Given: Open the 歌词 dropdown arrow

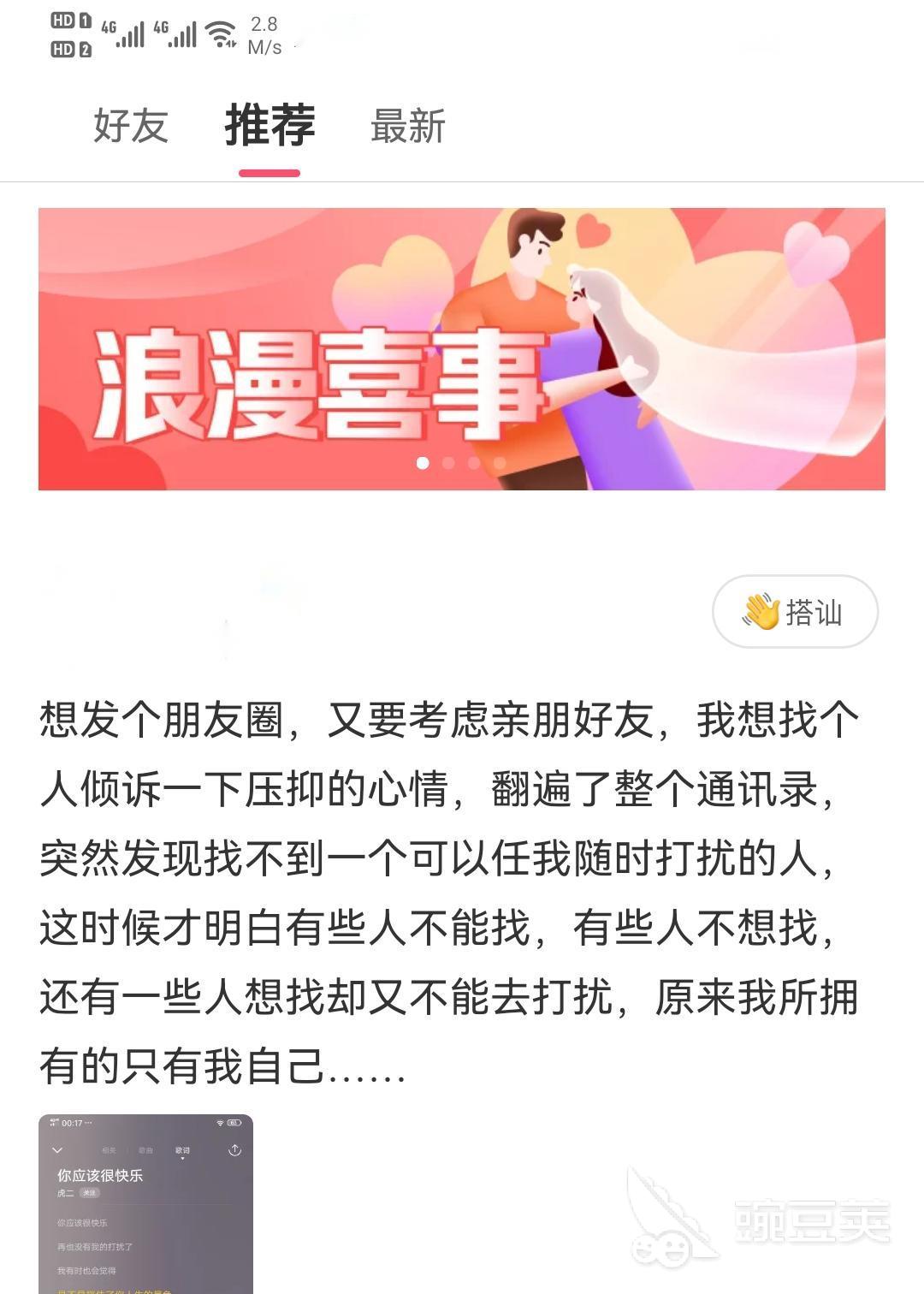Looking at the screenshot, I should pos(183,1158).
